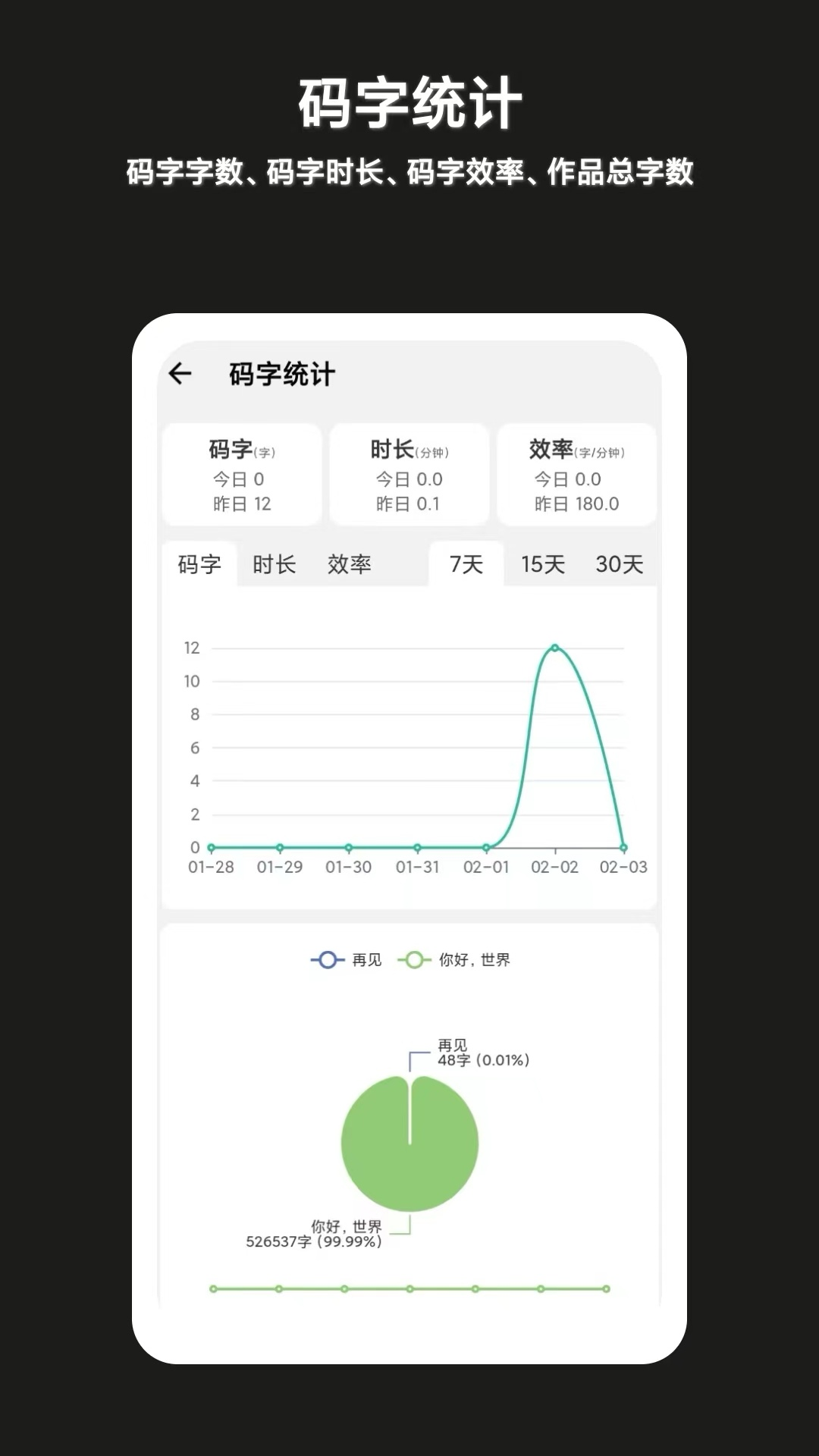Click the 你好,世界 legend circle icon
Image resolution: width=819 pixels, height=1456 pixels.
point(416,959)
